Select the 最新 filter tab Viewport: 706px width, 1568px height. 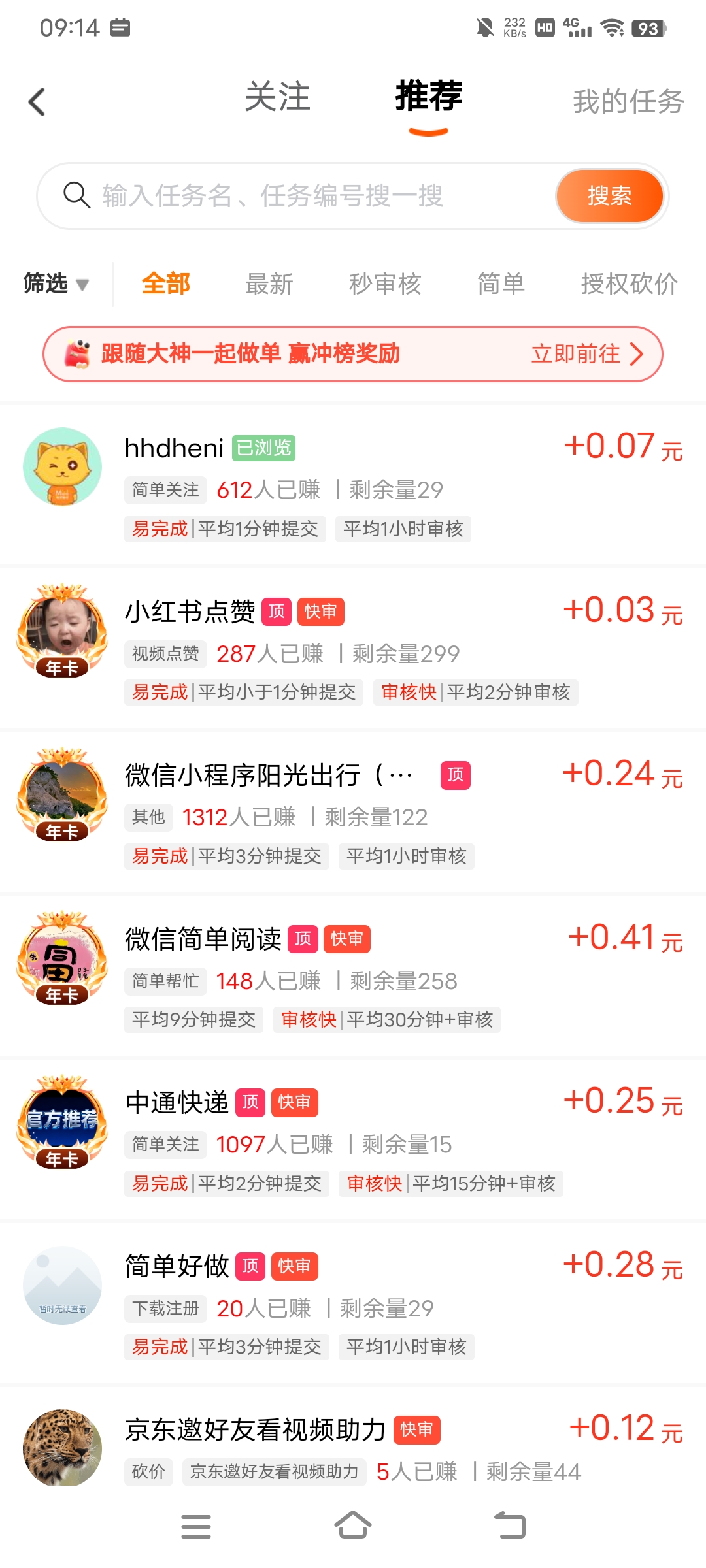point(269,284)
